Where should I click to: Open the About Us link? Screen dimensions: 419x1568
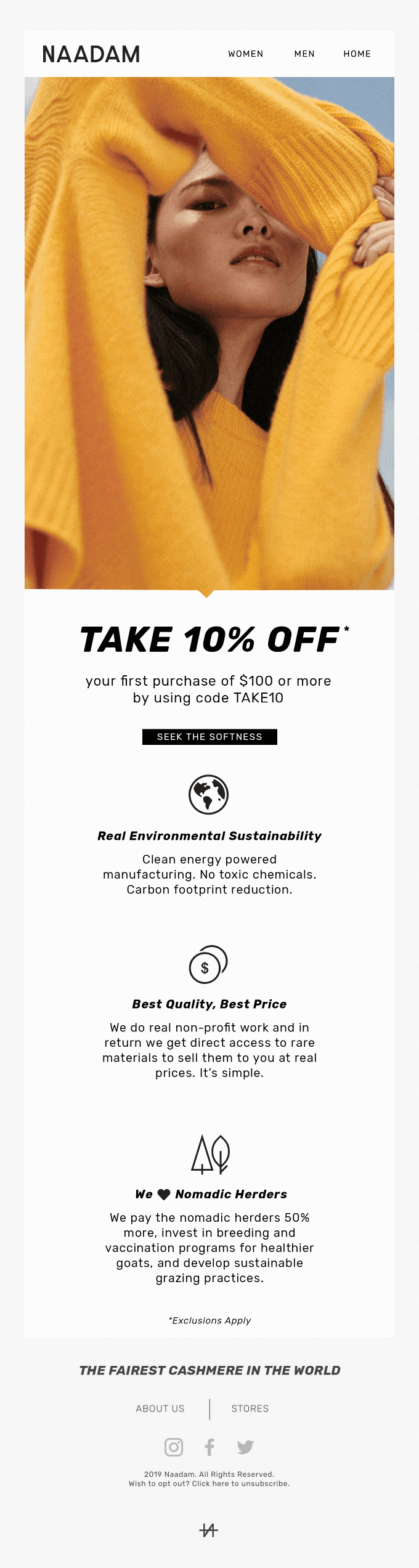(160, 1408)
